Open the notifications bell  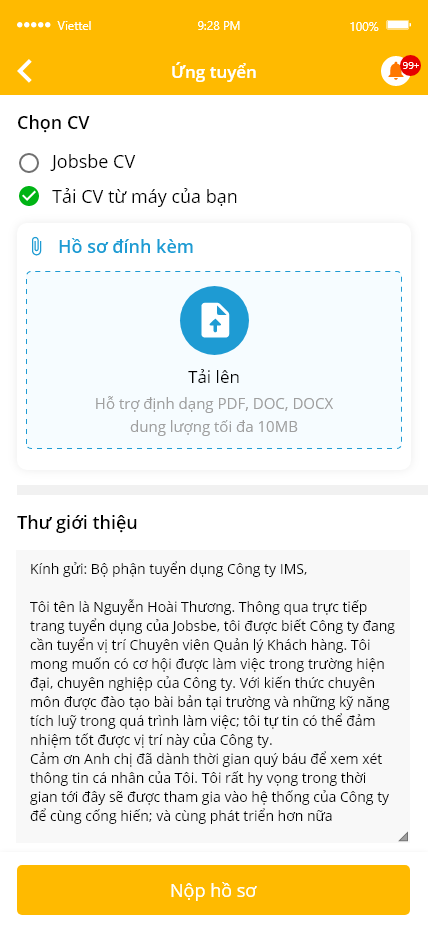pyautogui.click(x=395, y=72)
